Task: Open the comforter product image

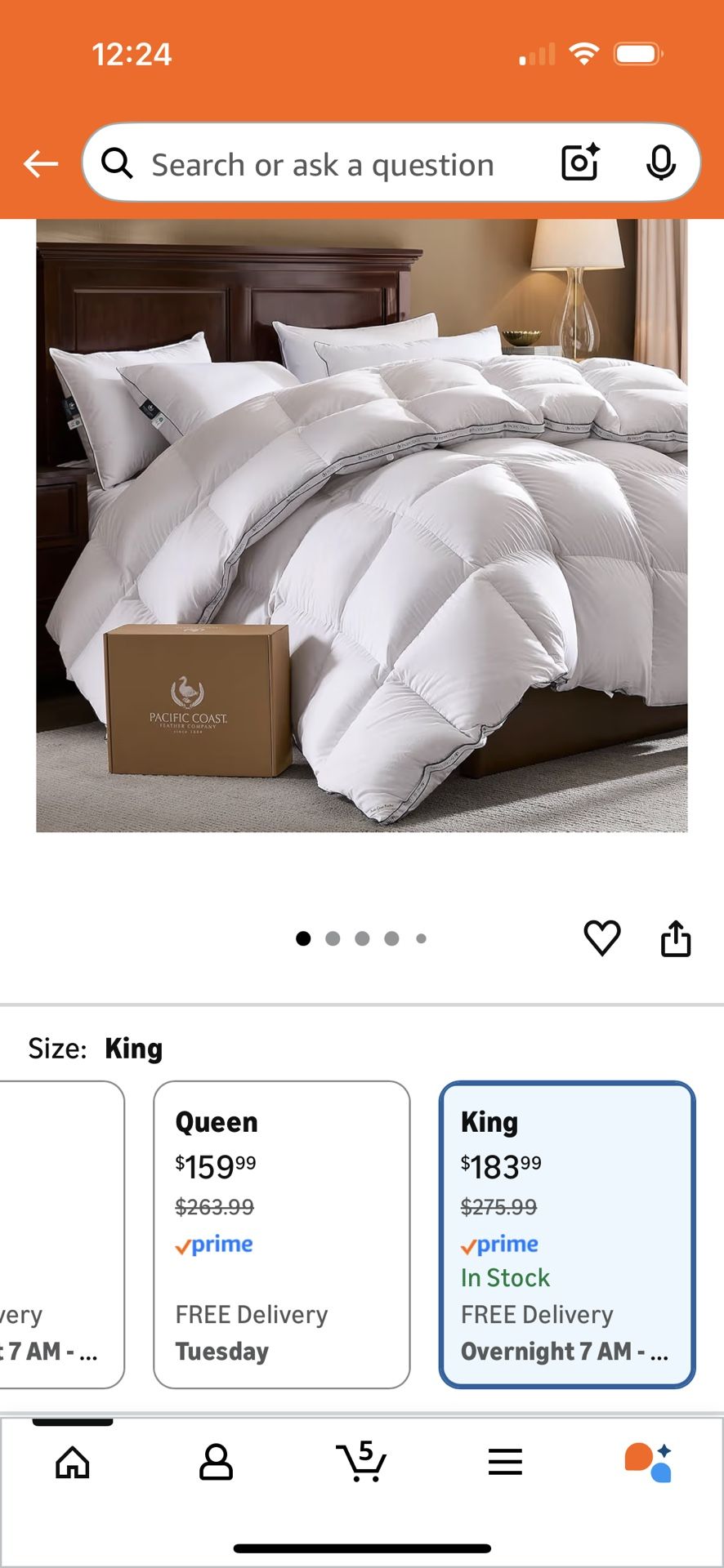Action: [361, 525]
